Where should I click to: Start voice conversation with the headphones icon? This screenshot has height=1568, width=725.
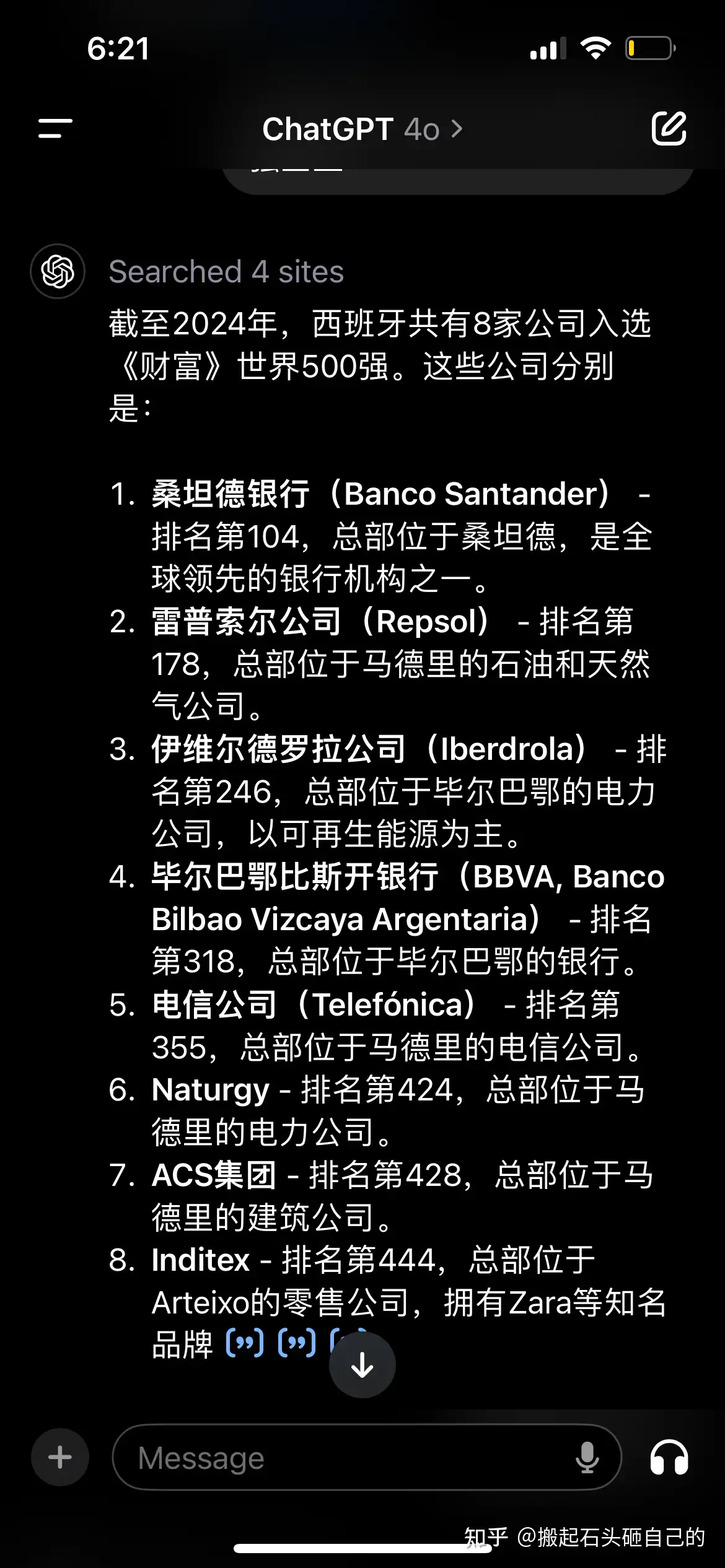(x=669, y=1458)
